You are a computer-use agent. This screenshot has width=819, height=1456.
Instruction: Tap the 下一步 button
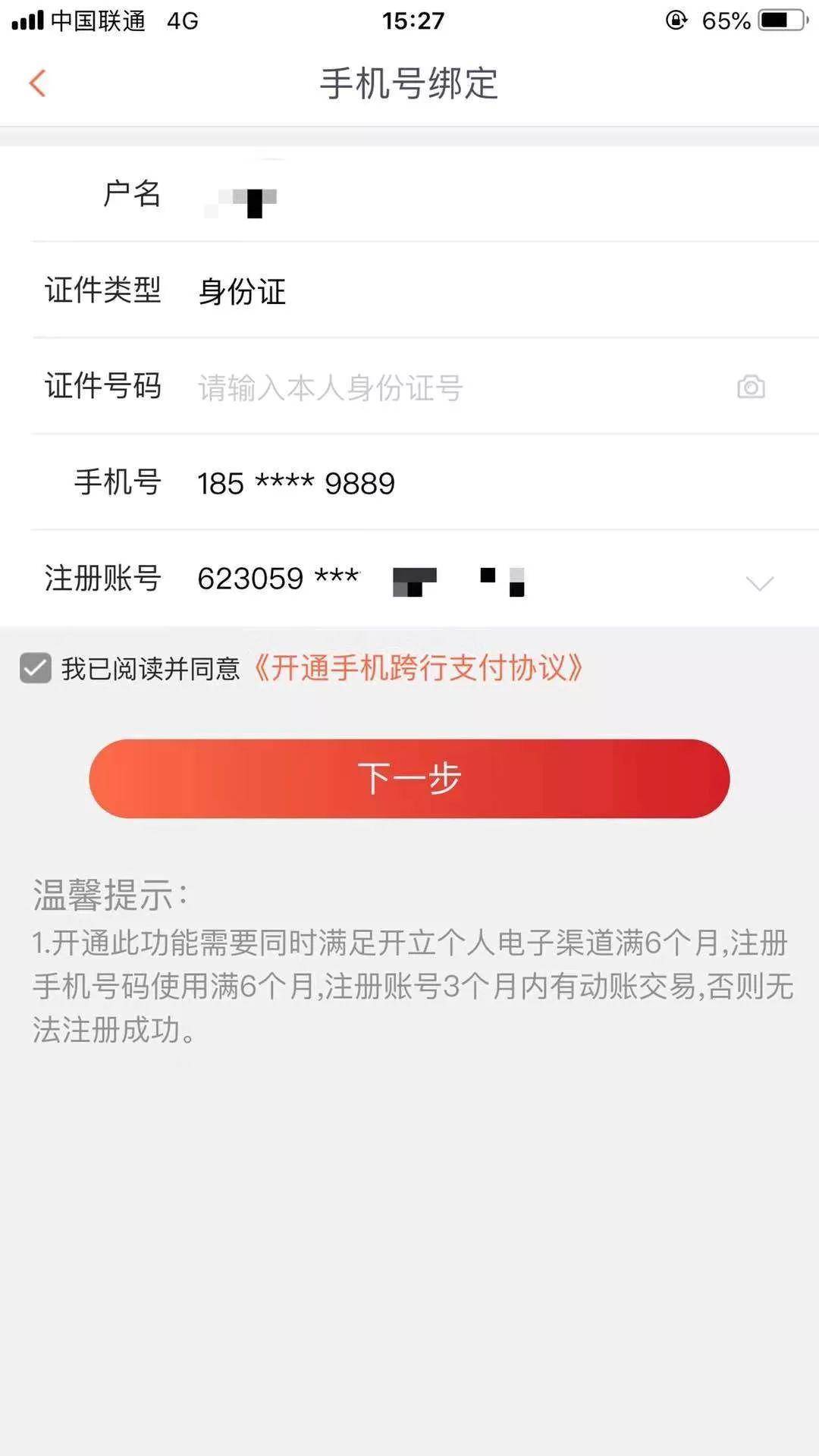click(409, 779)
